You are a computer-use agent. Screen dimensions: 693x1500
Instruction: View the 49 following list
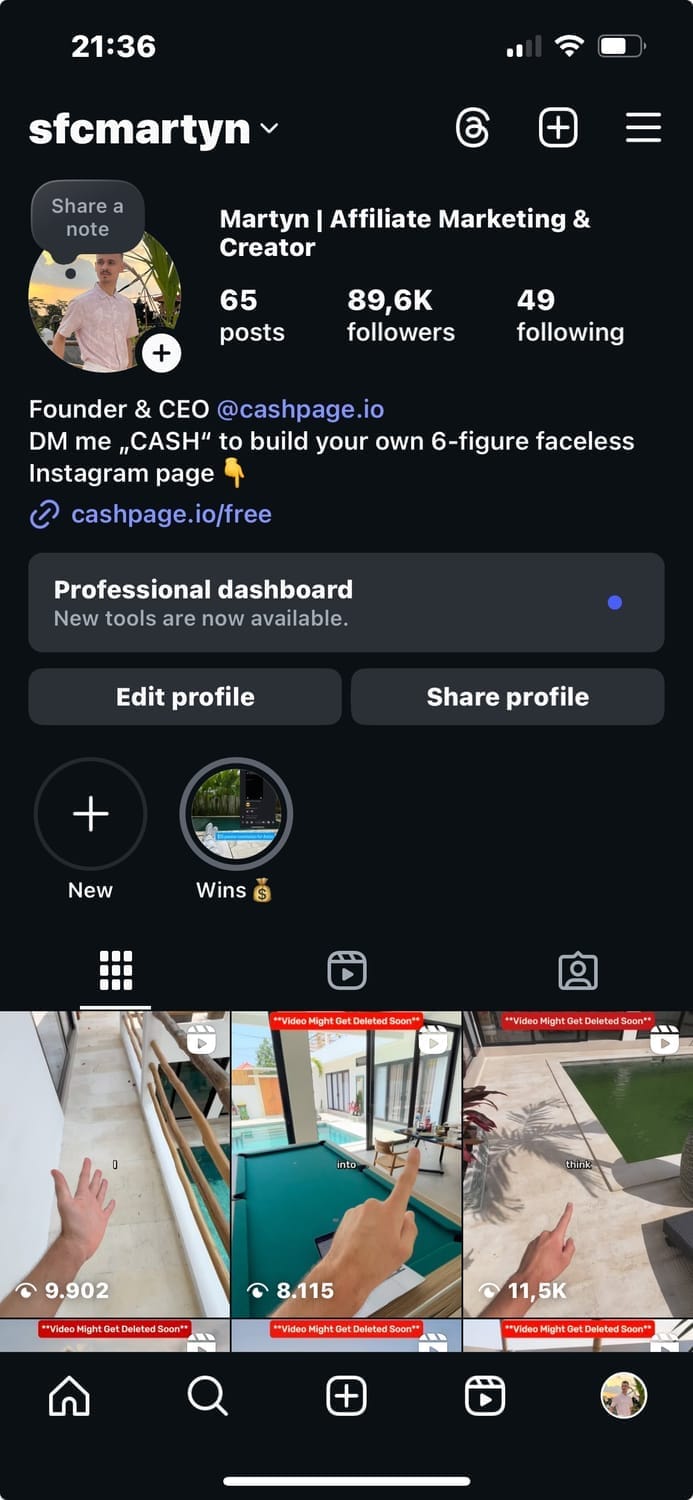coord(569,315)
